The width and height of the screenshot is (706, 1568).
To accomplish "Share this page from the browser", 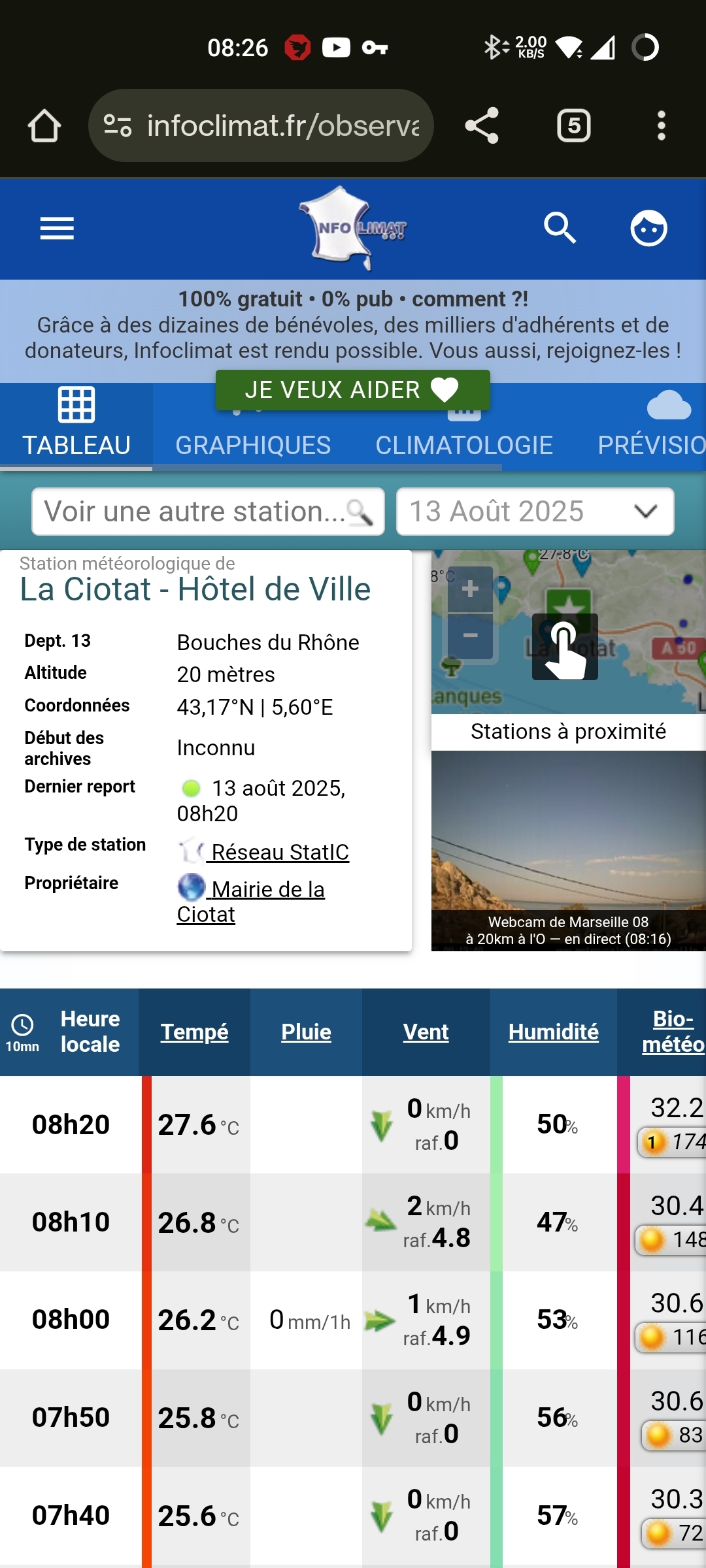I will tap(482, 125).
